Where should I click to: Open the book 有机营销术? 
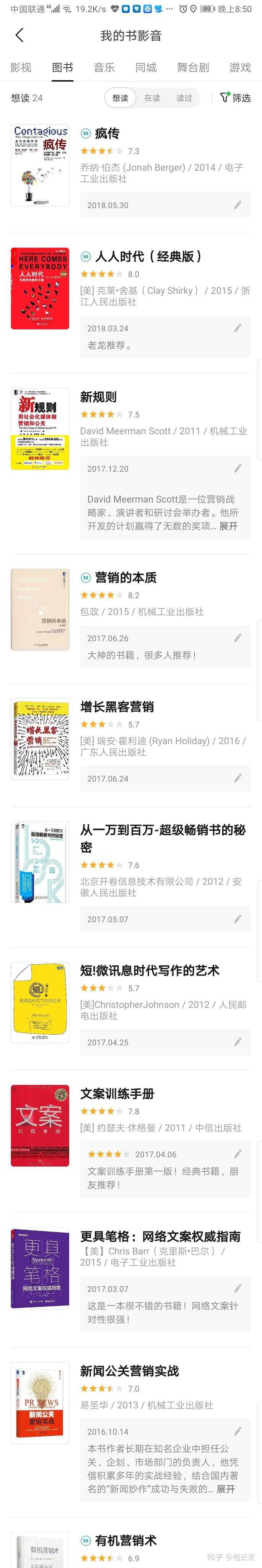(125, 1540)
